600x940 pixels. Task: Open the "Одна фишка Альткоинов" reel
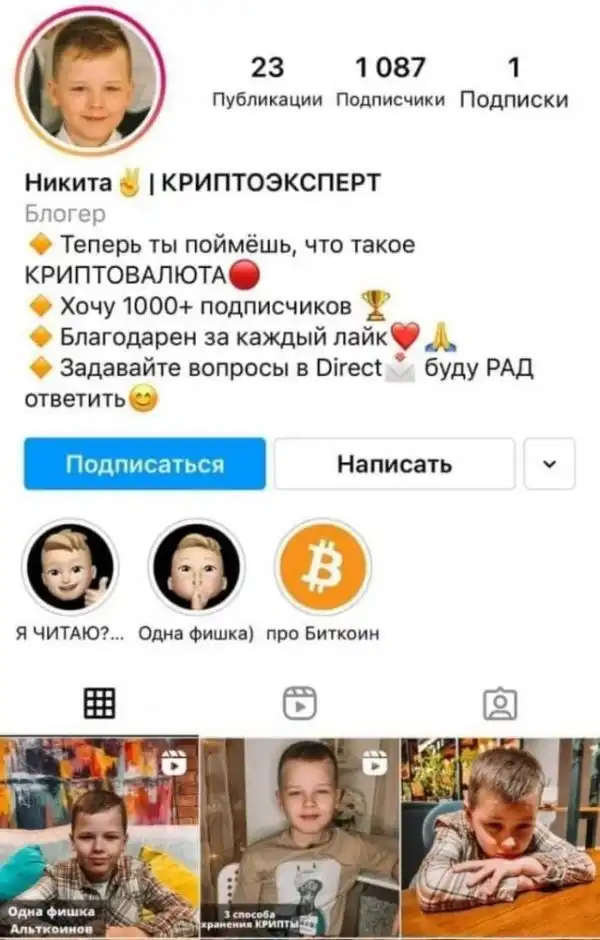tap(99, 838)
